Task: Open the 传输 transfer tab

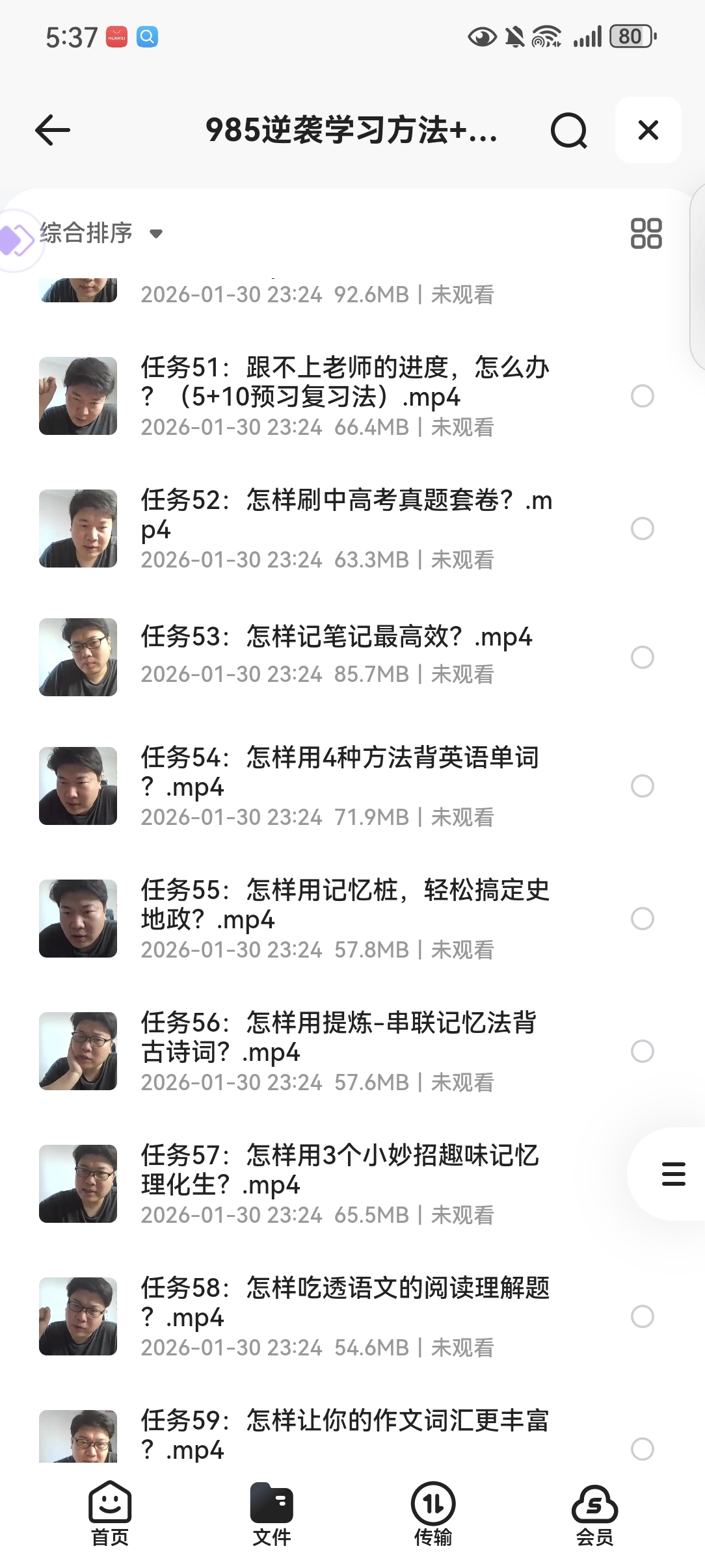Action: (x=433, y=1513)
